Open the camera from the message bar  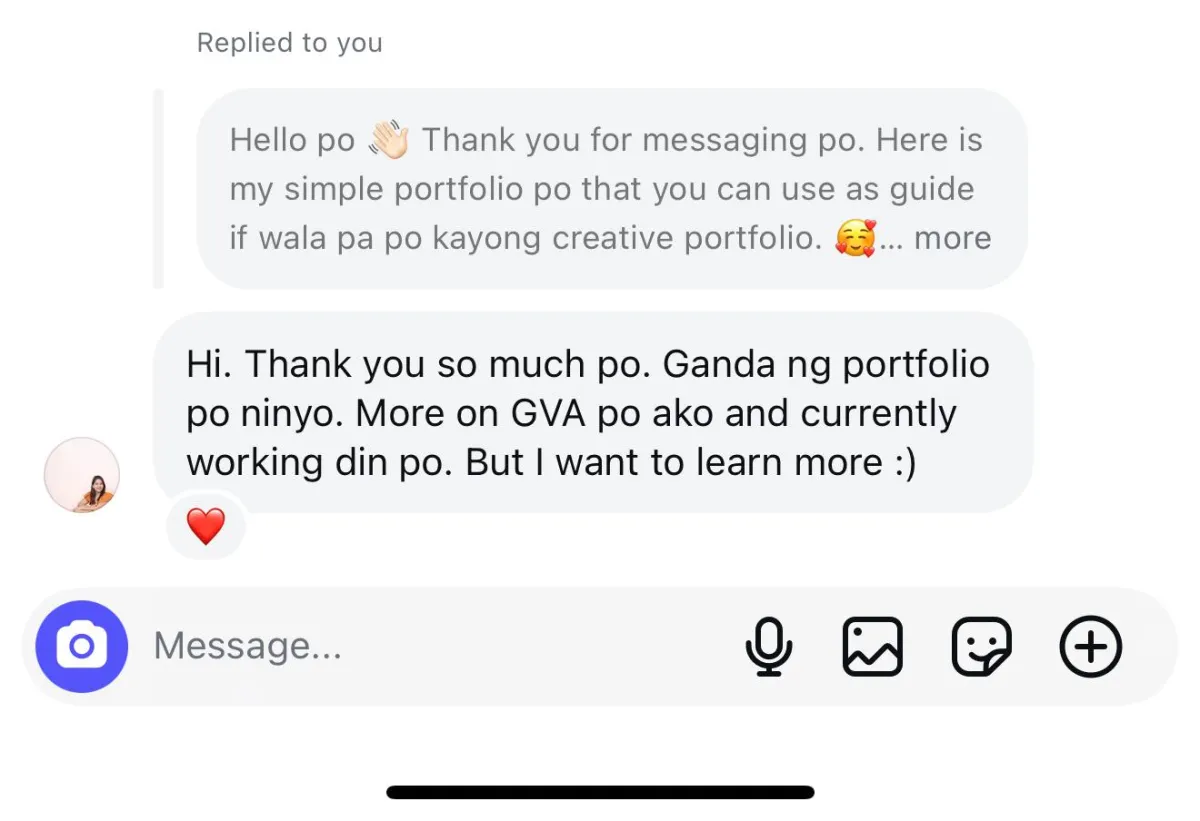click(82, 647)
